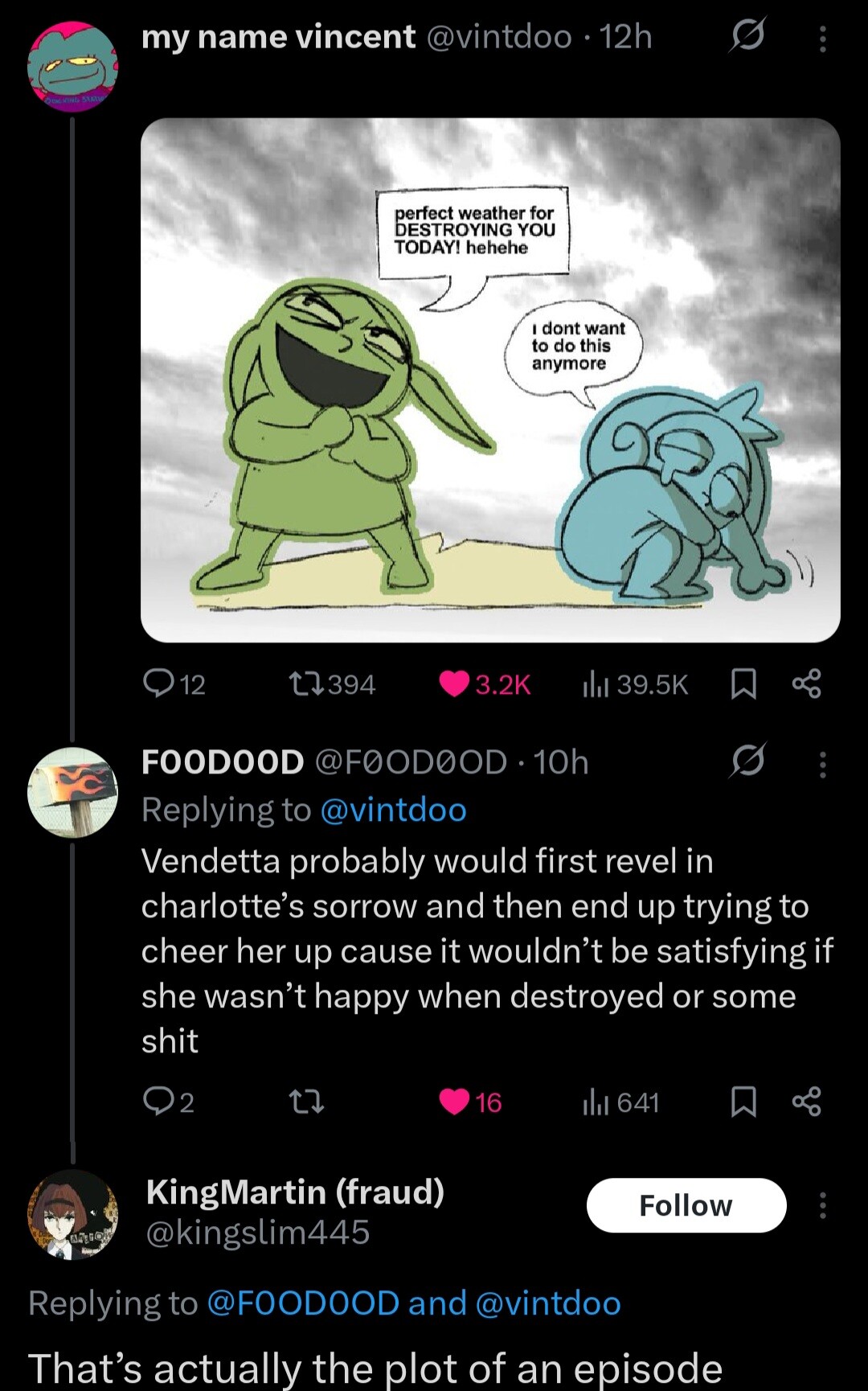The image size is (868, 1391).
Task: Bookmark vintdoo's post
Action: click(x=743, y=684)
